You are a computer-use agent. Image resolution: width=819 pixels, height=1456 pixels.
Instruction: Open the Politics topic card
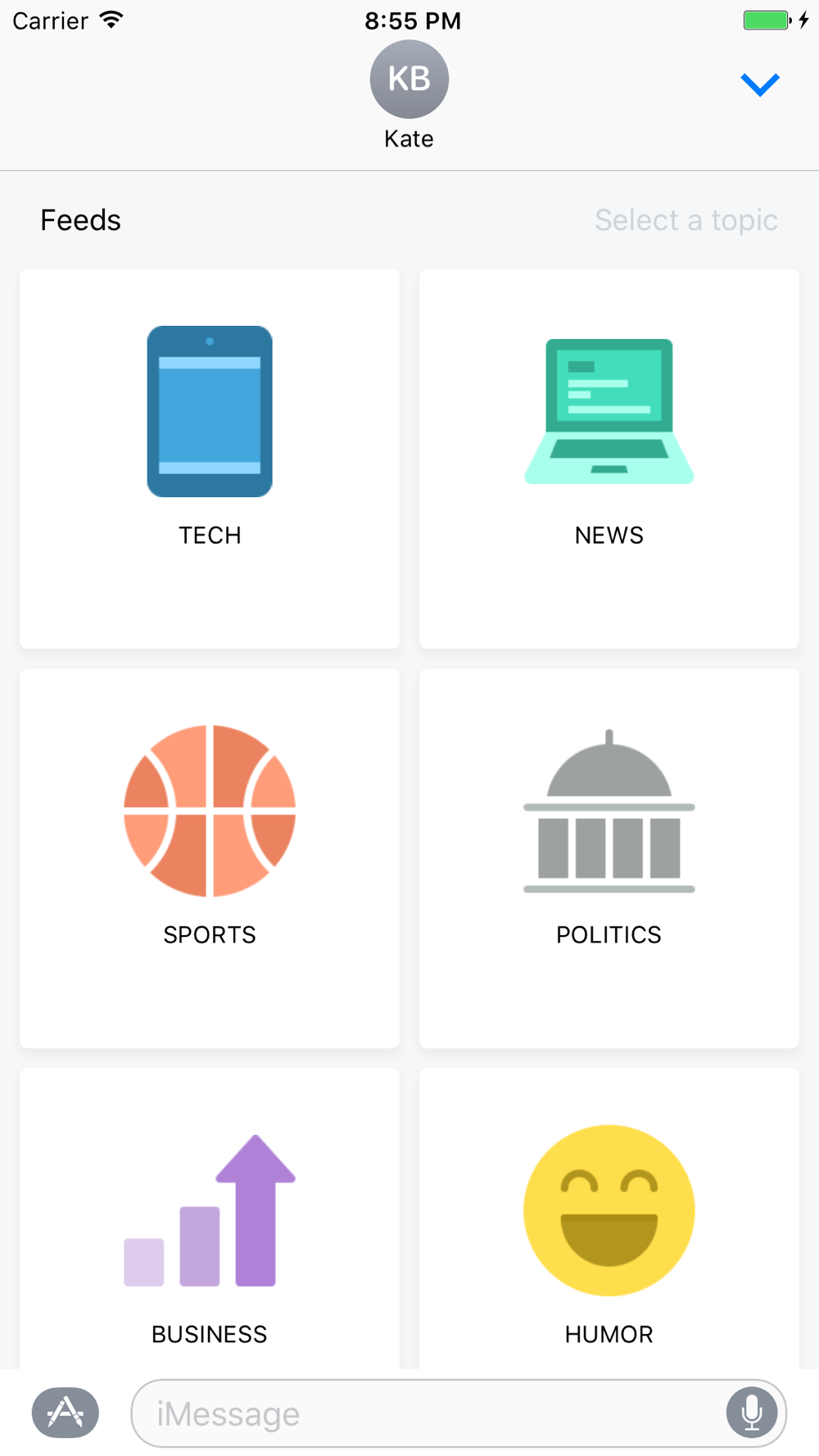(609, 858)
